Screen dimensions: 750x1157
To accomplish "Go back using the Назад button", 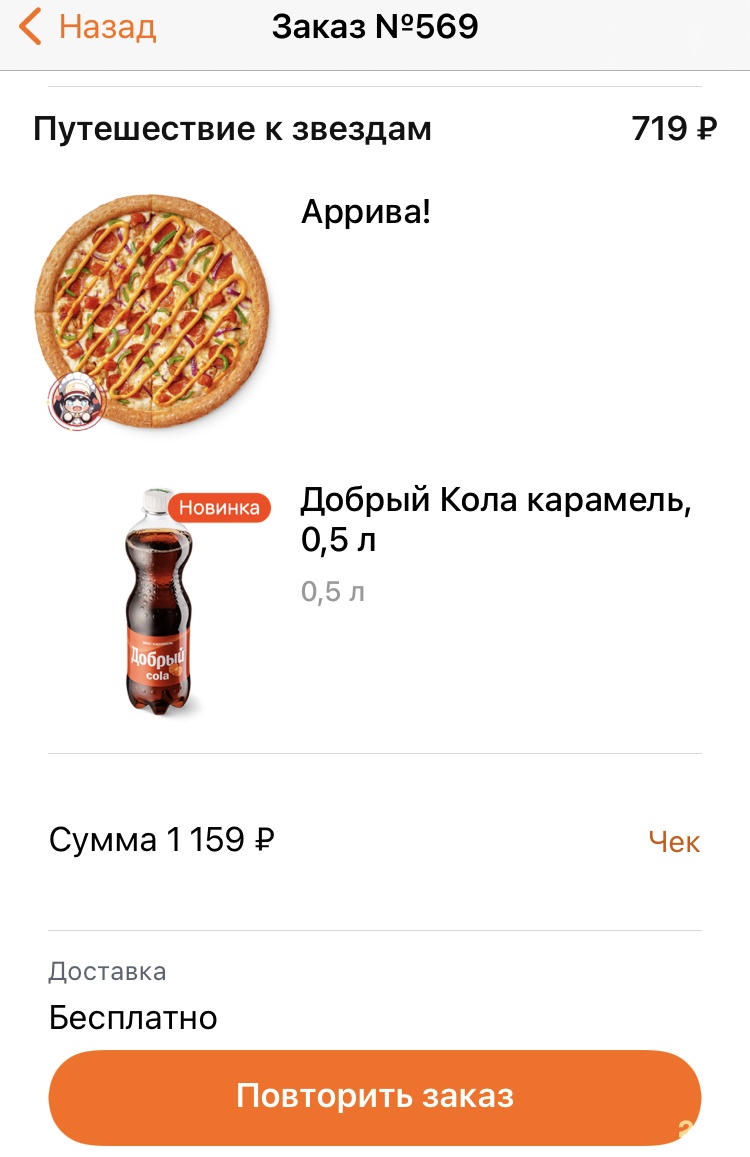I will [x=88, y=27].
